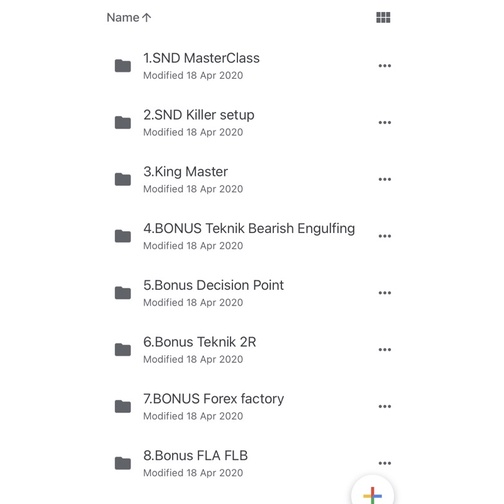Show options for 7.BONUS Forex factory

384,406
